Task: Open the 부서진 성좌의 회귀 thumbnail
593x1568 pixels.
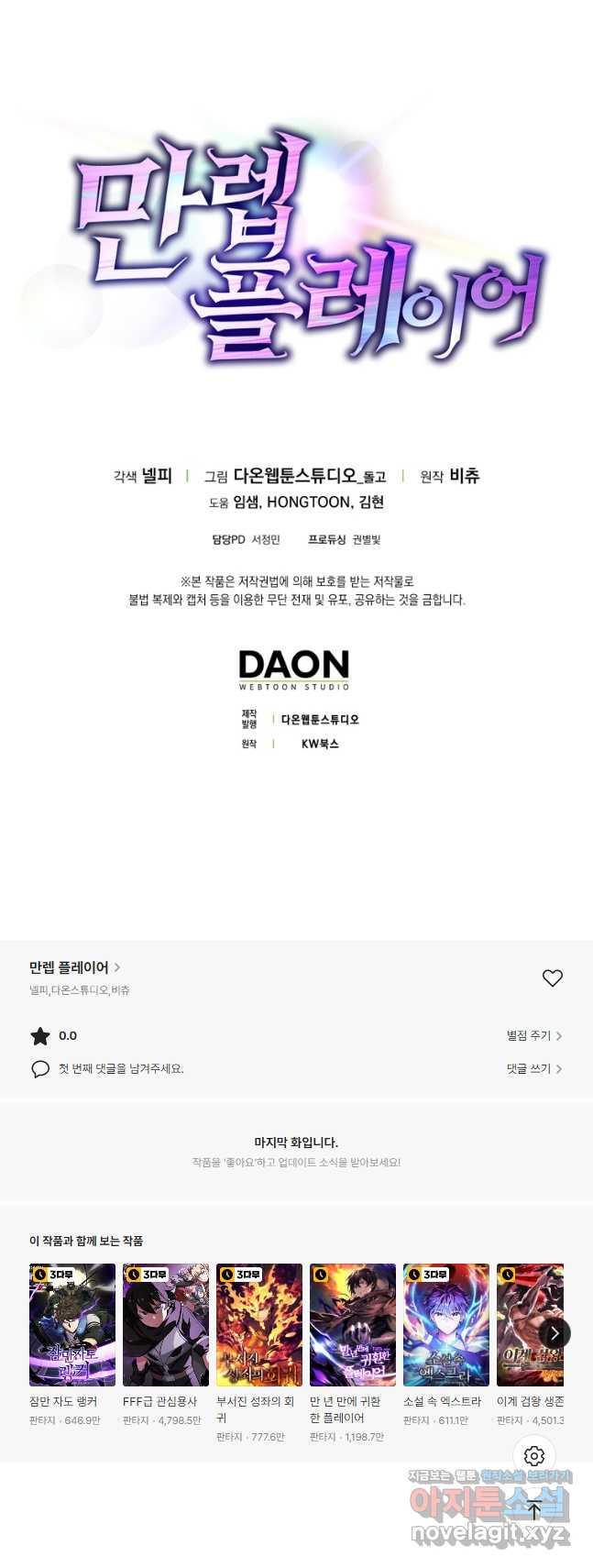Action: 259,1324
